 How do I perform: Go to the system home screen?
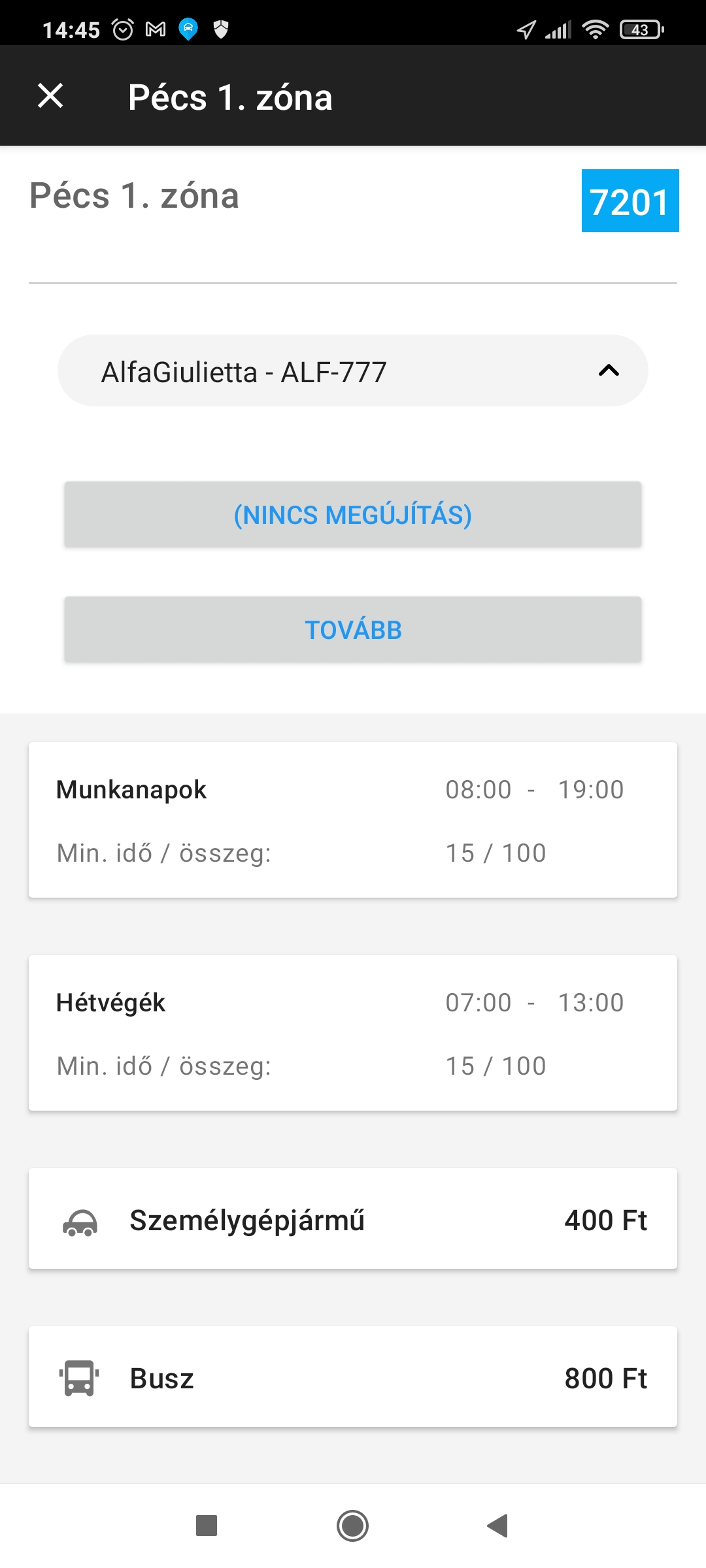353,1526
